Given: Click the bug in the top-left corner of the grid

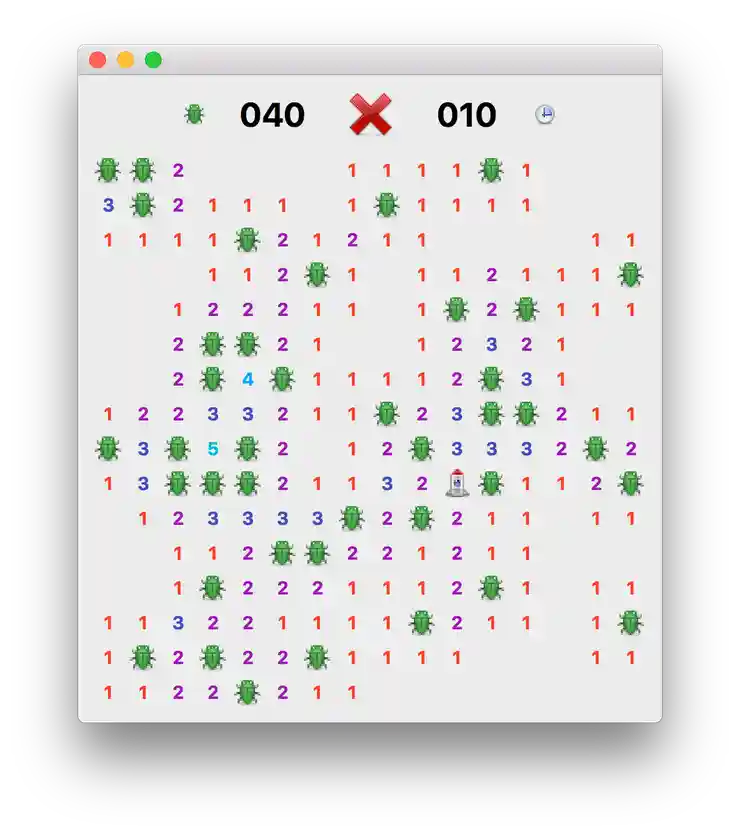Looking at the screenshot, I should click(x=108, y=169).
